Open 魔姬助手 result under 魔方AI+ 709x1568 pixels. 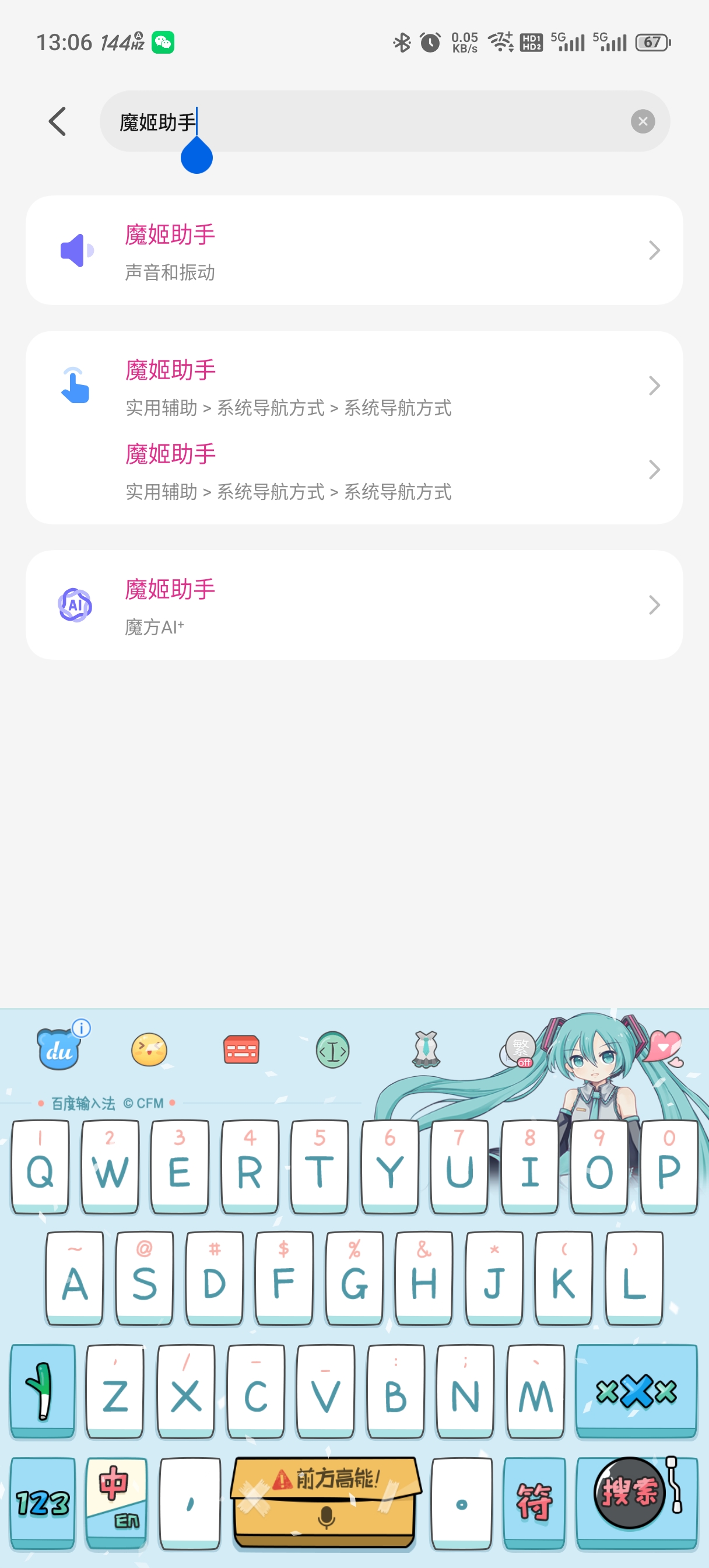click(x=354, y=605)
